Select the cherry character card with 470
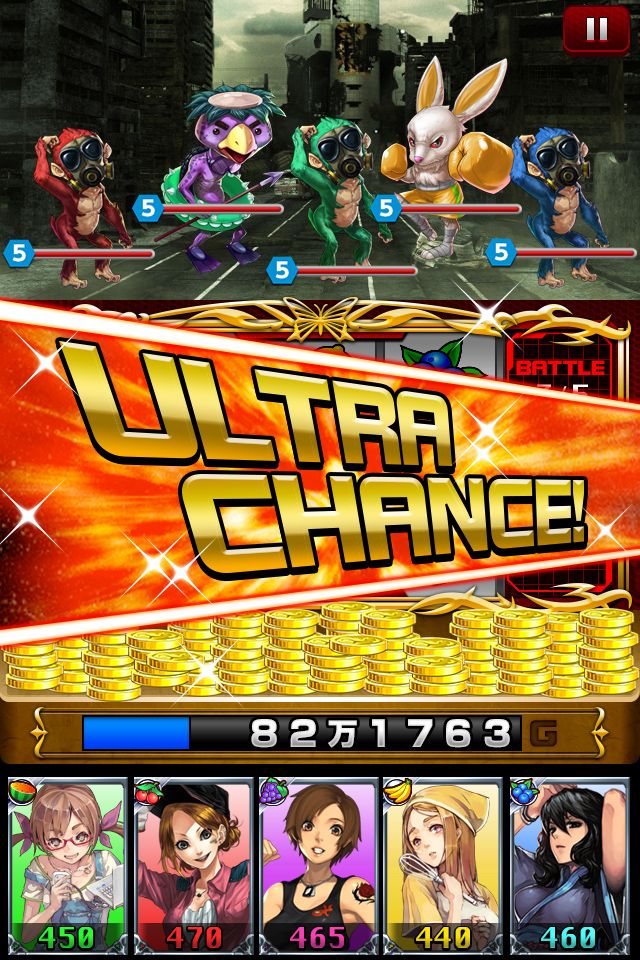This screenshot has width=640, height=960. point(193,867)
